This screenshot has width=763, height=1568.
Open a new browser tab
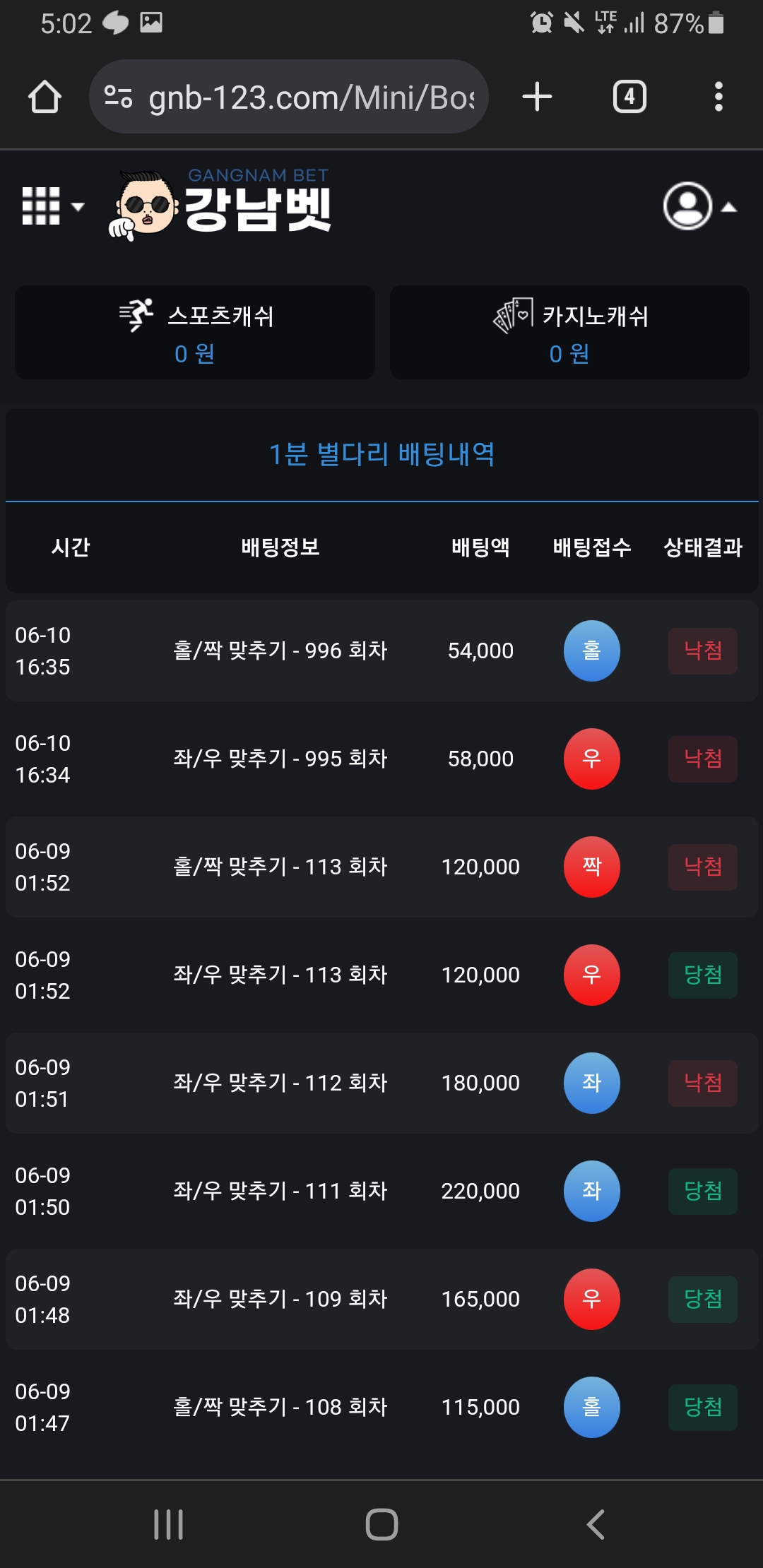(537, 97)
